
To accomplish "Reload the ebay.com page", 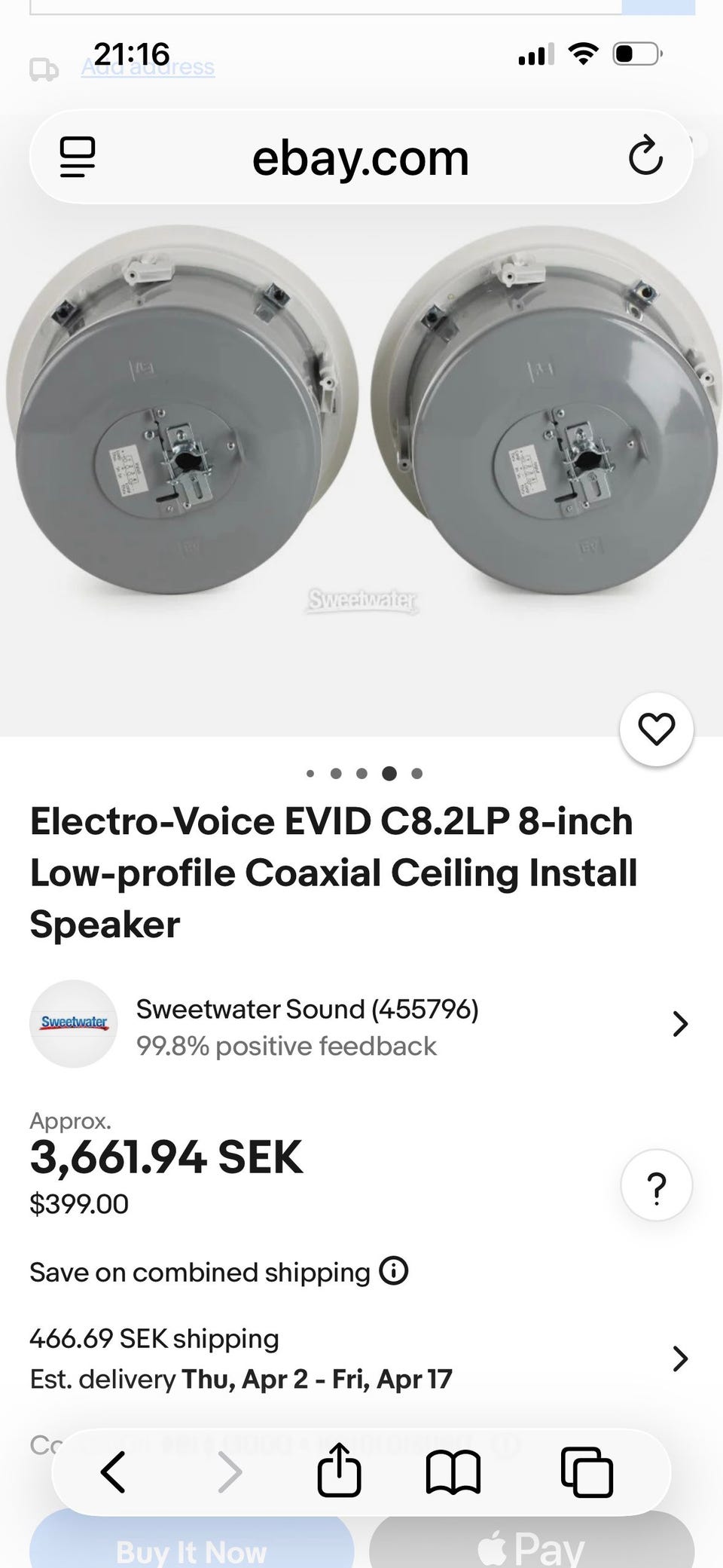I will pyautogui.click(x=645, y=157).
